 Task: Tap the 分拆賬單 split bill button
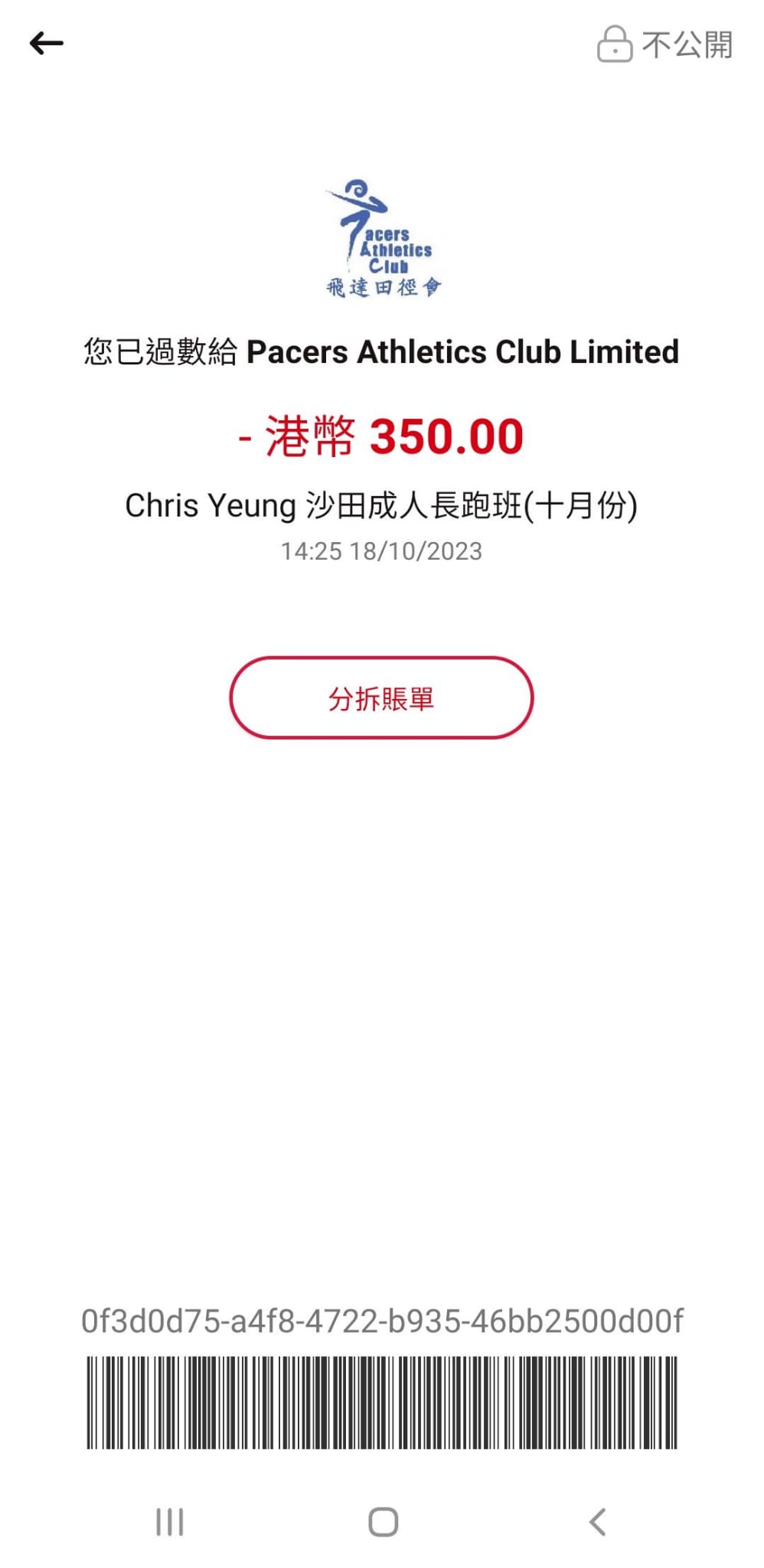coord(381,698)
